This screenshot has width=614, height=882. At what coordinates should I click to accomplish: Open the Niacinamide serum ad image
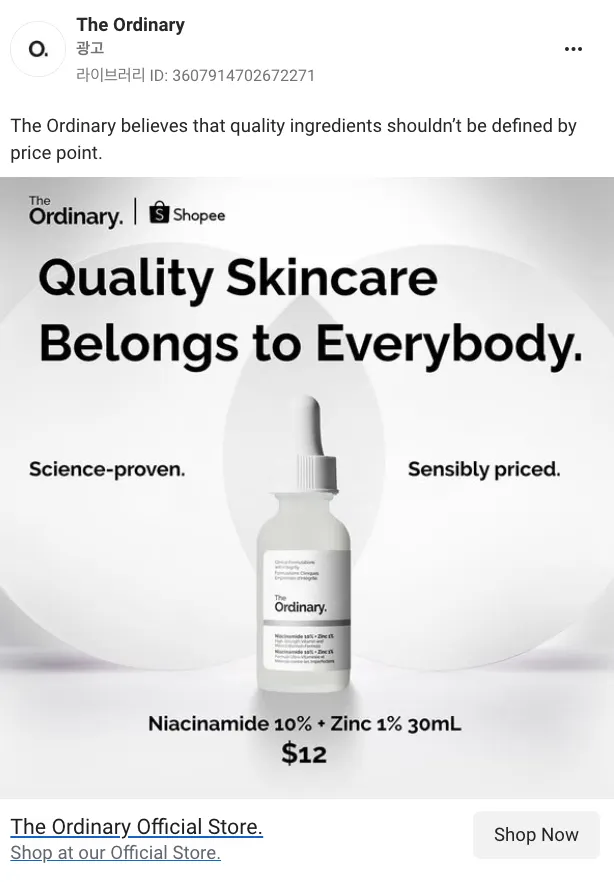[x=306, y=487]
